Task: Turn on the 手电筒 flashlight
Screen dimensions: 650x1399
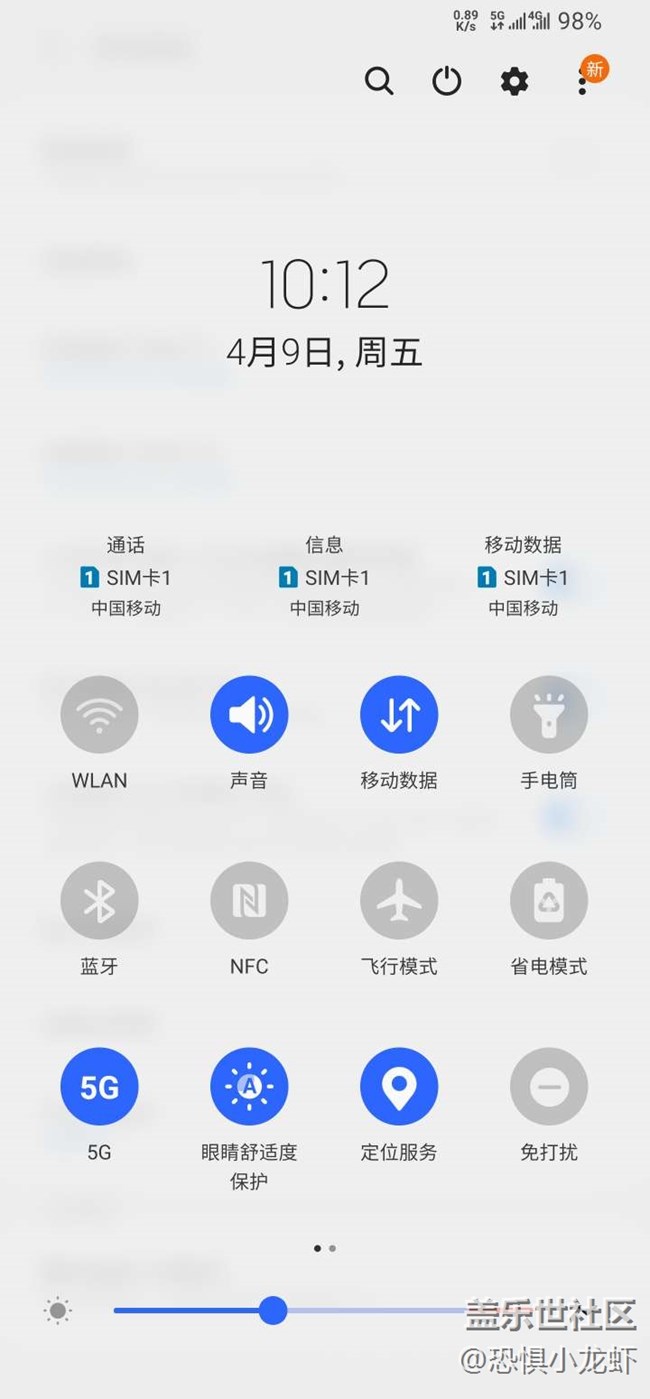Action: pos(549,714)
